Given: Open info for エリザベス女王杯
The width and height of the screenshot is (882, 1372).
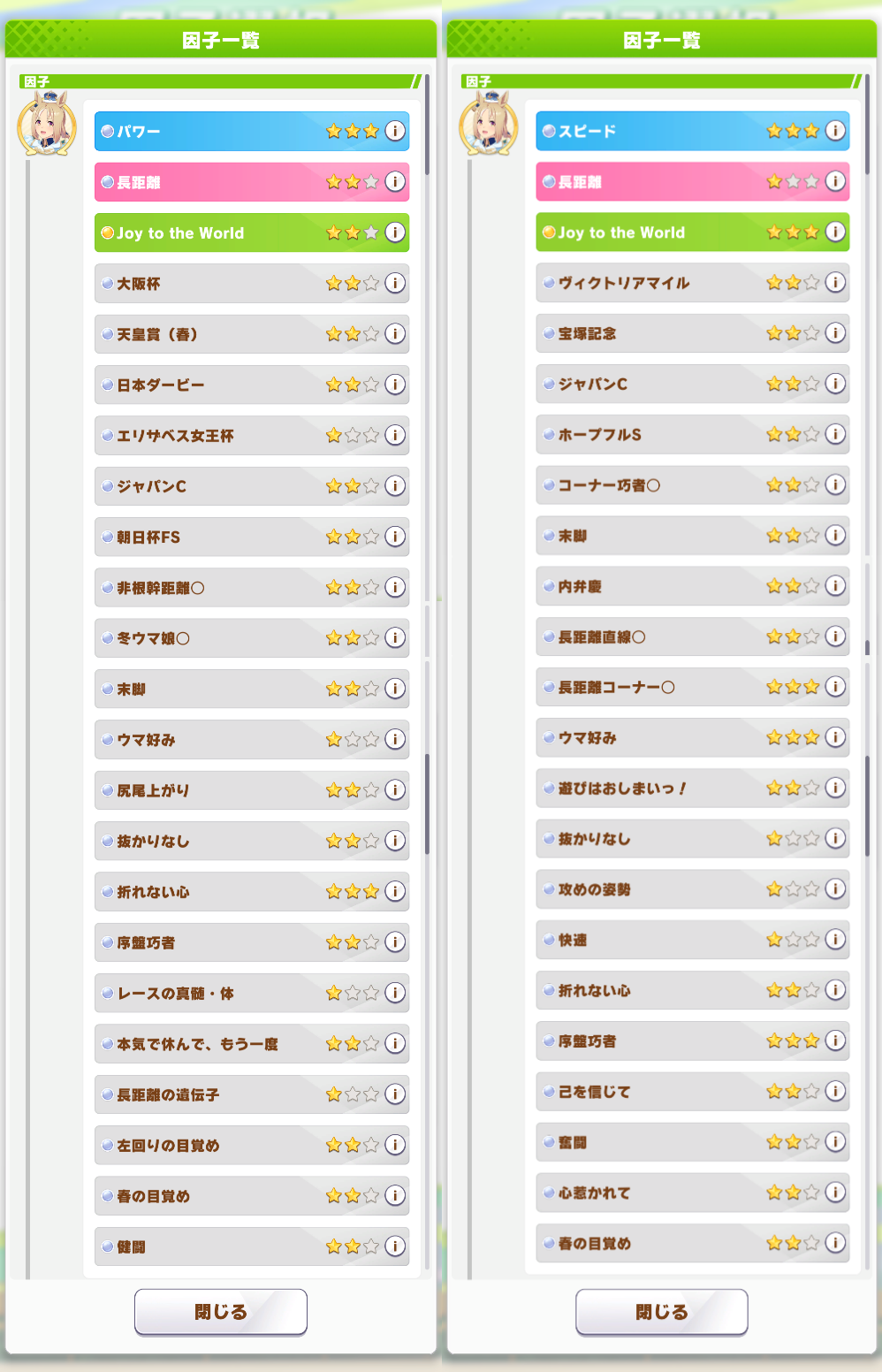Looking at the screenshot, I should [395, 435].
